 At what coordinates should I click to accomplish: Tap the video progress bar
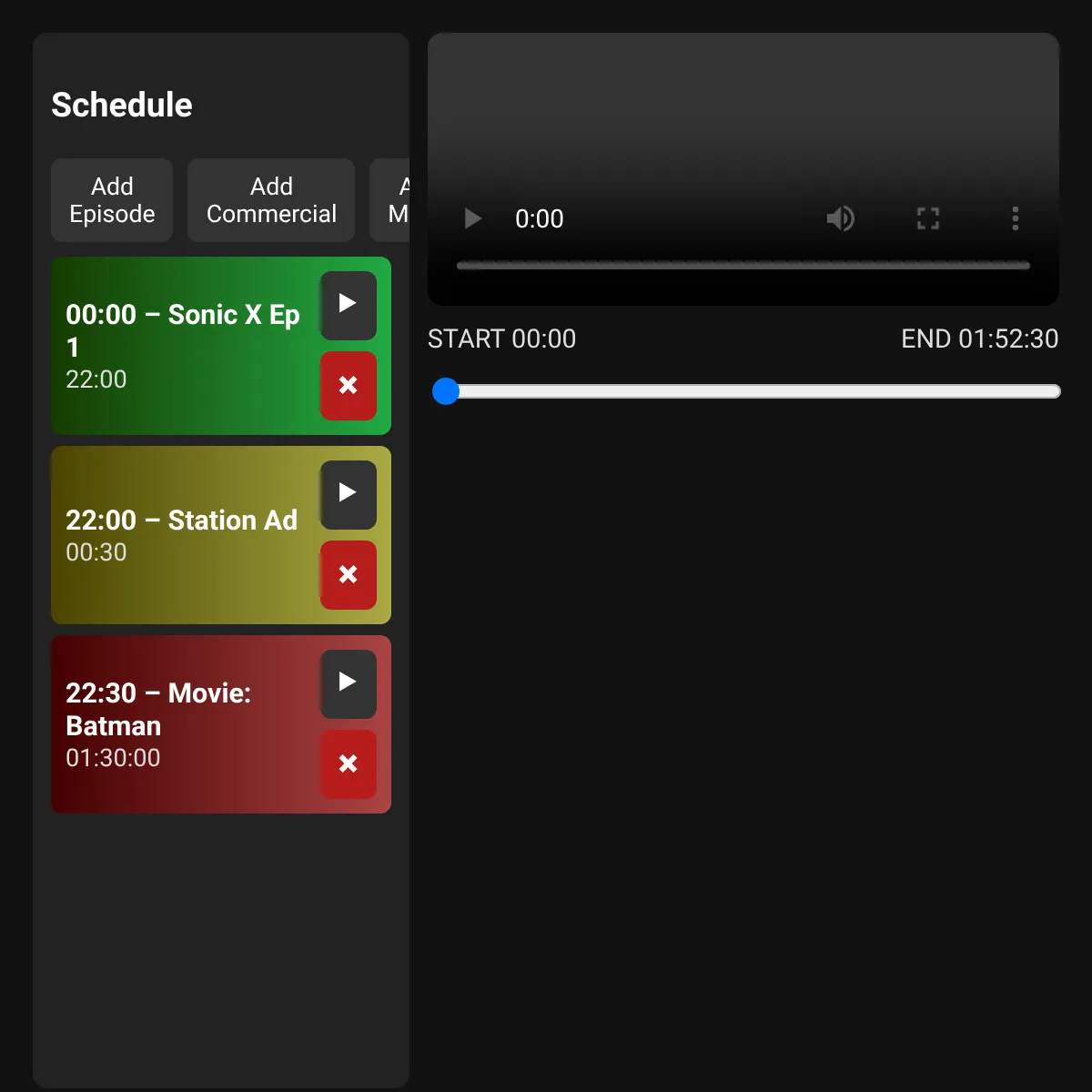(x=743, y=266)
